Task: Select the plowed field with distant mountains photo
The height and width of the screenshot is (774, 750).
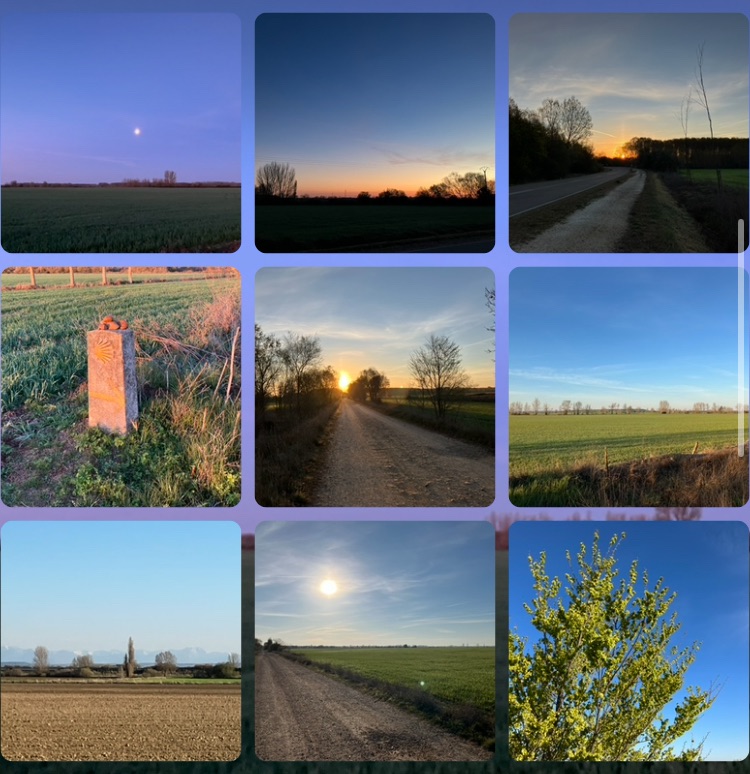Action: pyautogui.click(x=120, y=640)
